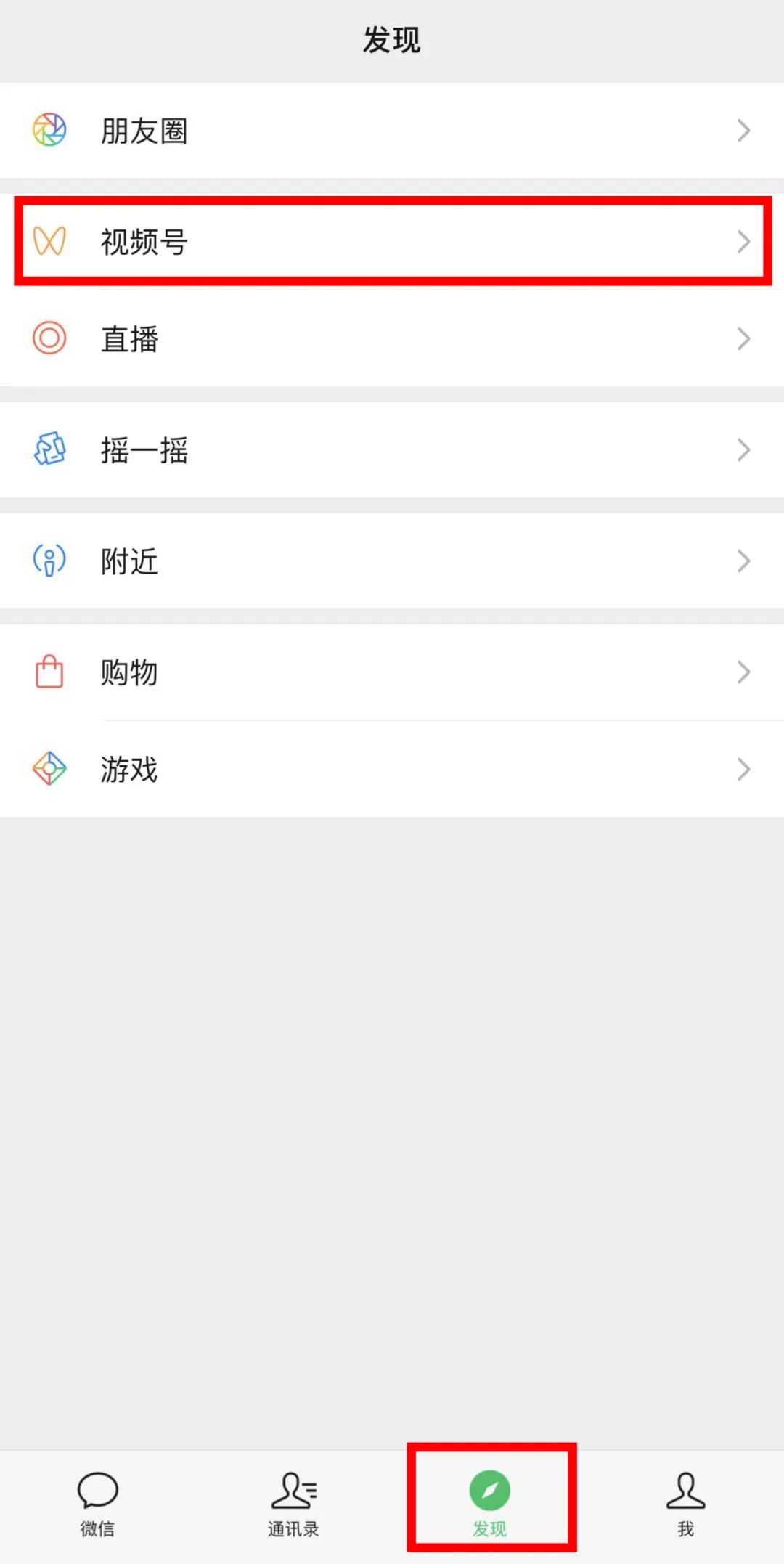The height and width of the screenshot is (1564, 784).
Task: Select the Shake (摇一摇) row text
Action: tap(144, 450)
